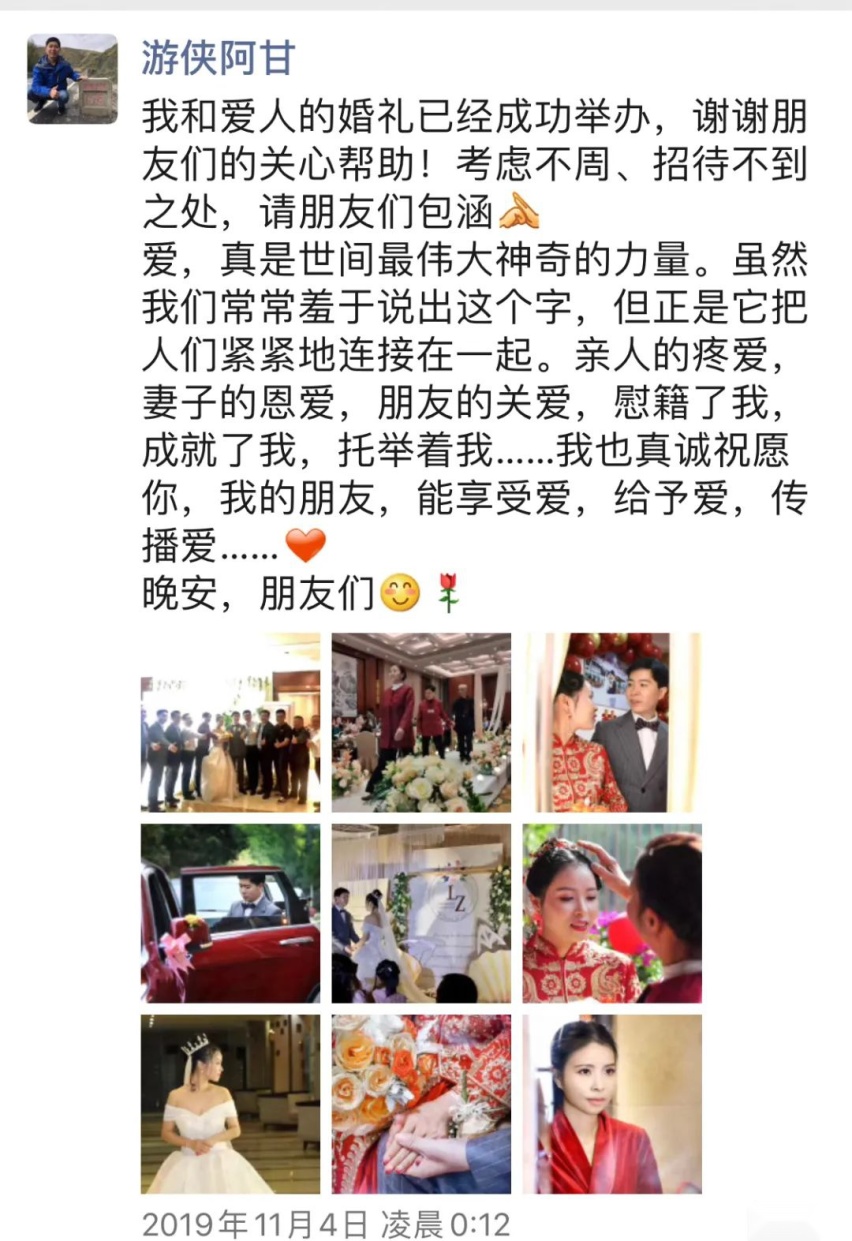Open the wedding stage ceremony photo

421,913
